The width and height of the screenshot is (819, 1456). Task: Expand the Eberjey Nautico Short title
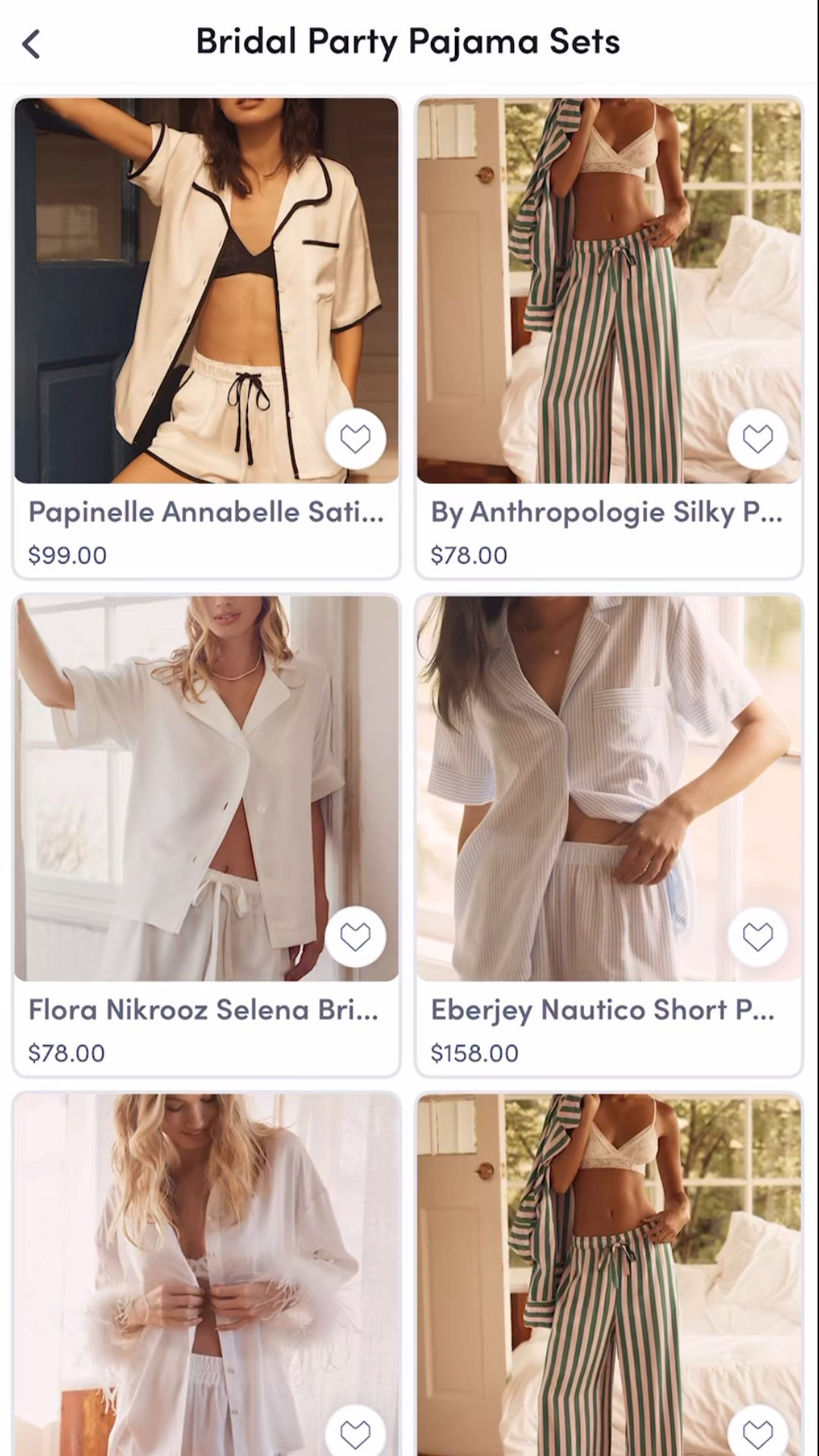[x=607, y=1009]
